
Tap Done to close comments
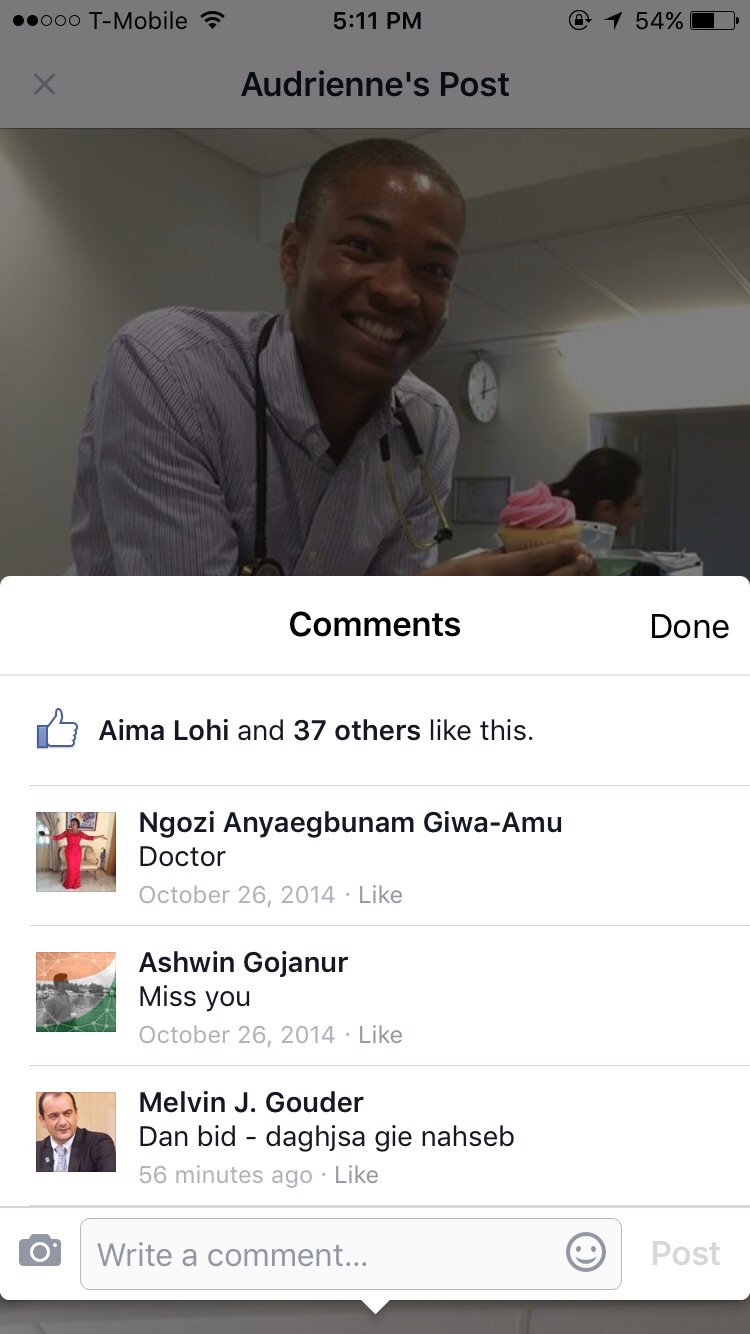point(689,626)
